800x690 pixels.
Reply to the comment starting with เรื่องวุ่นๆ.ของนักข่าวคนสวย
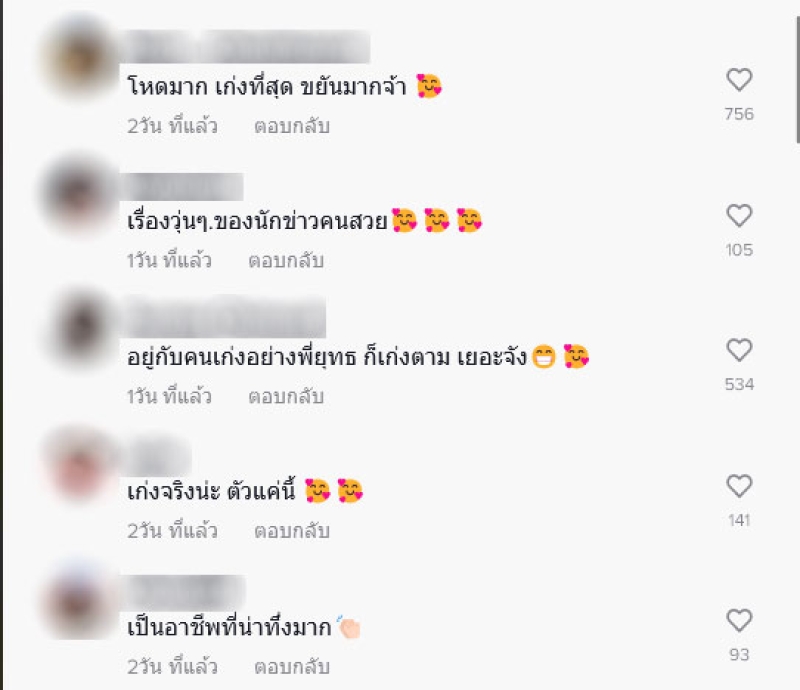(x=286, y=261)
